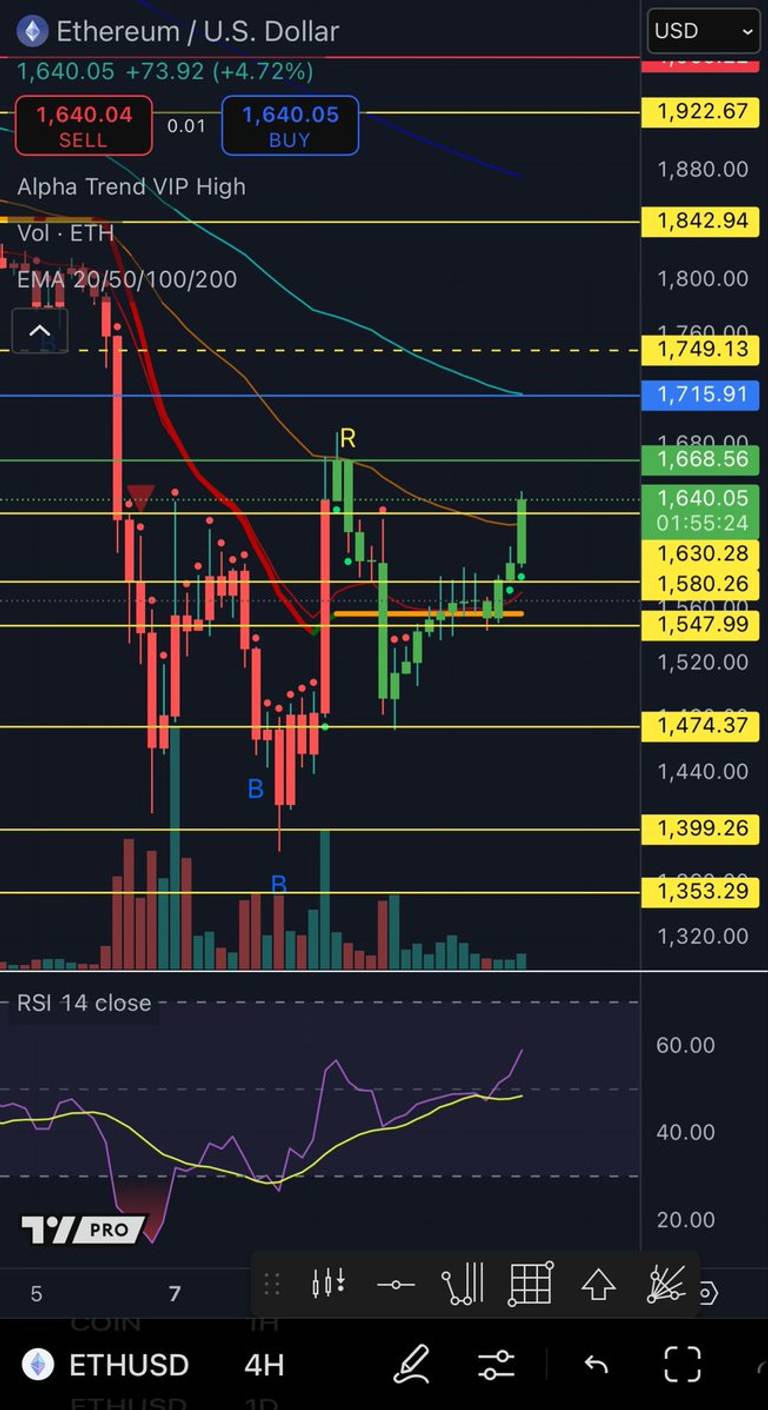Open the Ethereum / U.S. Dollar symbol title

197,31
